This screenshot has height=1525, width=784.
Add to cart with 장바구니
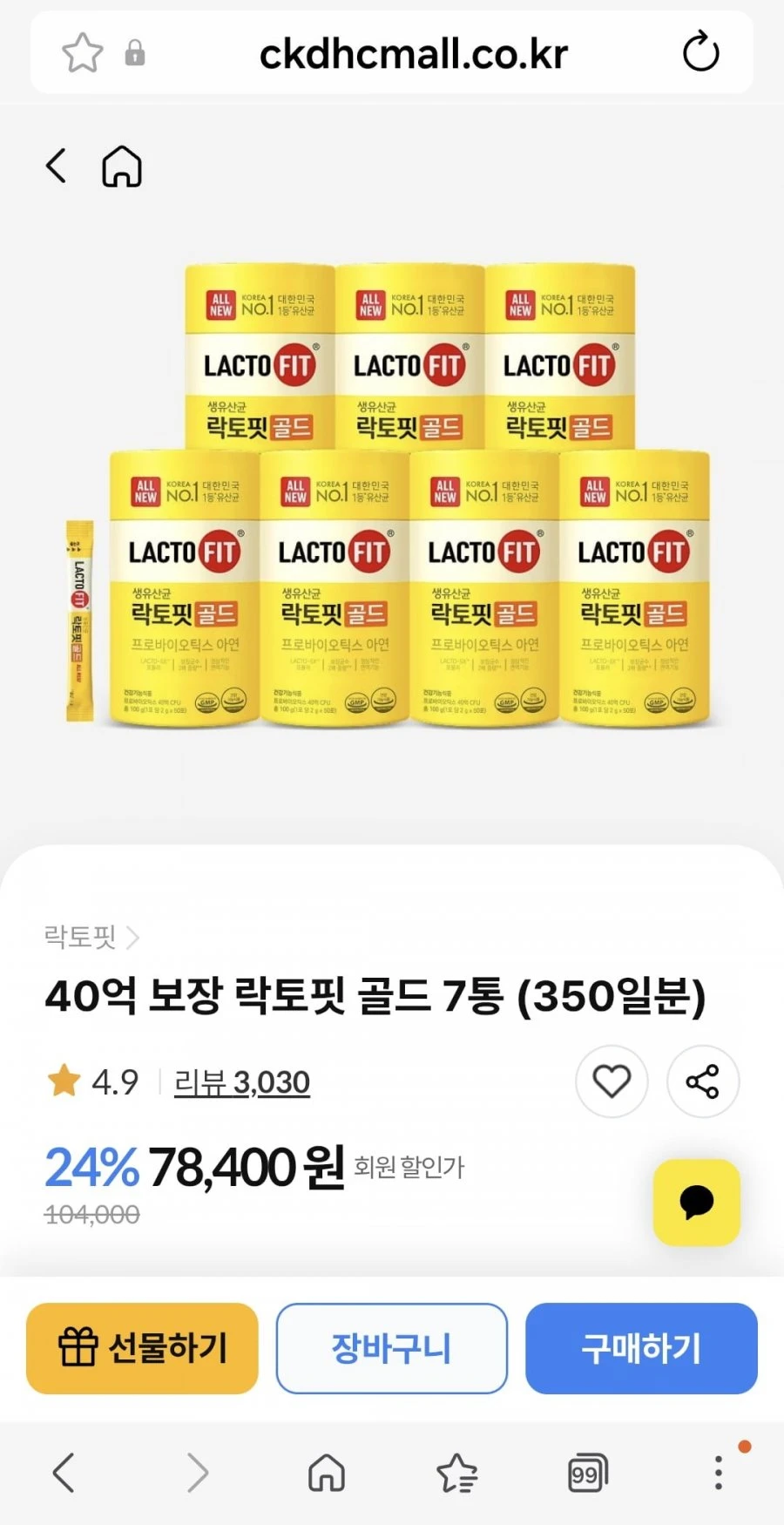click(x=392, y=1348)
